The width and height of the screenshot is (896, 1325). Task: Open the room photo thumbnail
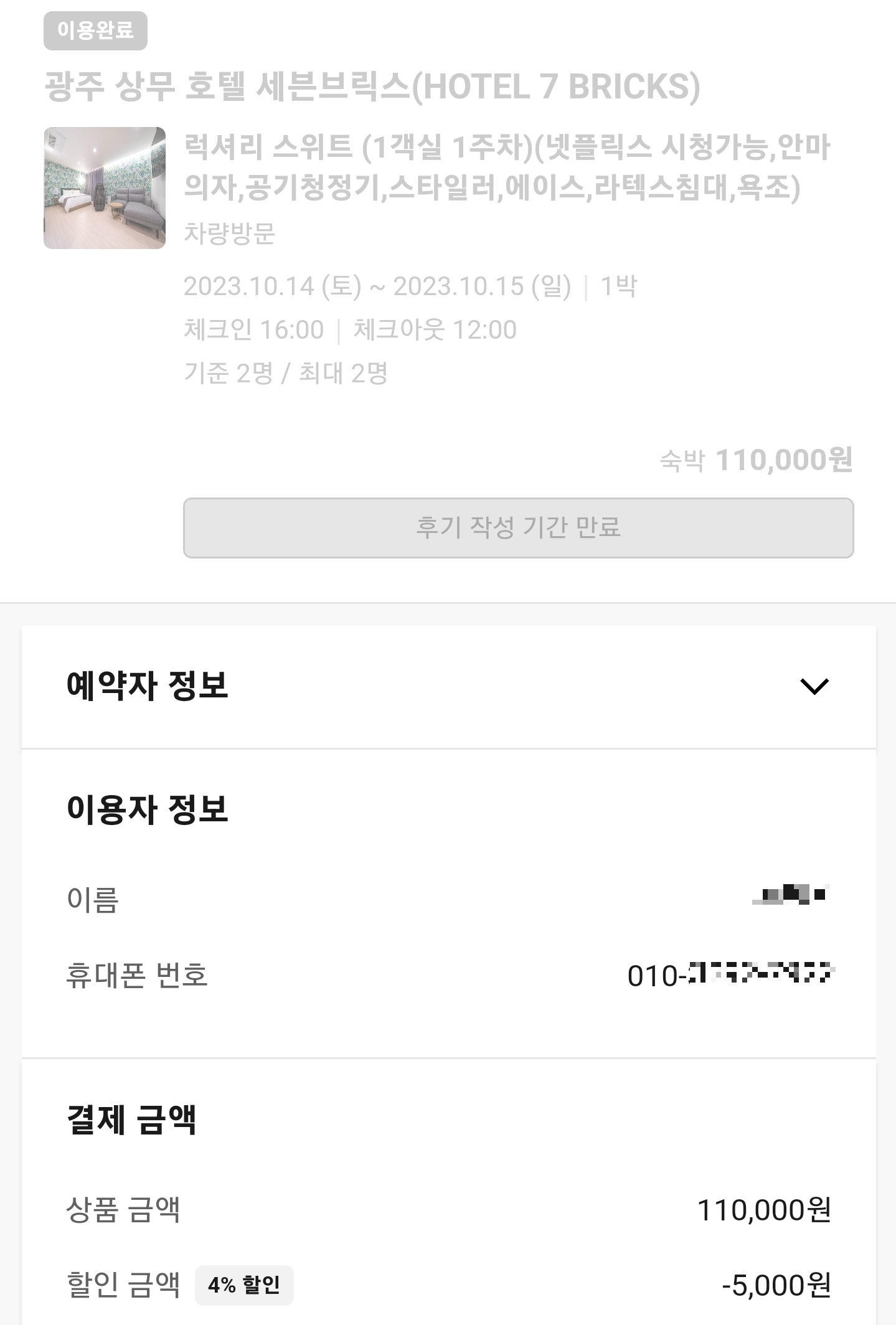point(104,187)
